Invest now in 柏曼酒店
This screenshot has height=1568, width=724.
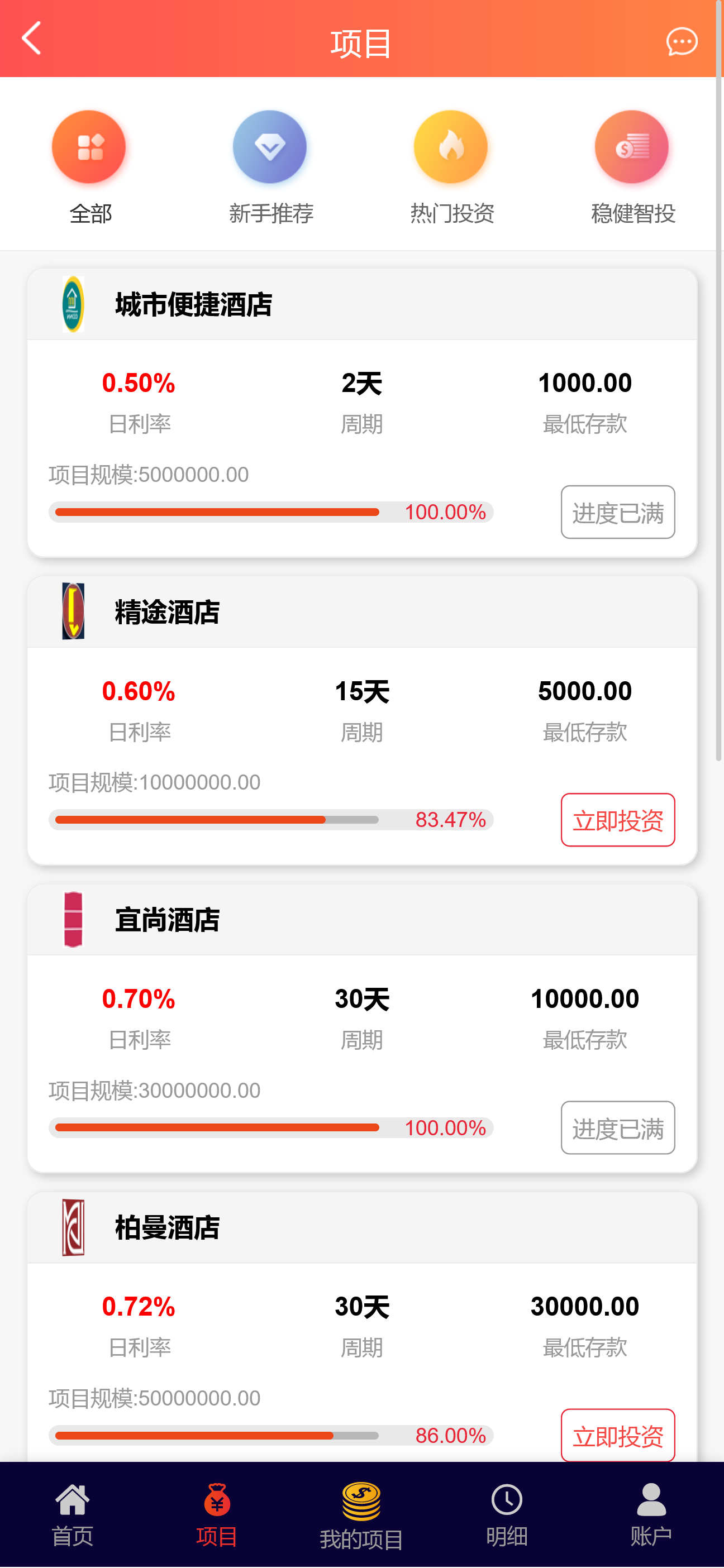(x=617, y=1435)
